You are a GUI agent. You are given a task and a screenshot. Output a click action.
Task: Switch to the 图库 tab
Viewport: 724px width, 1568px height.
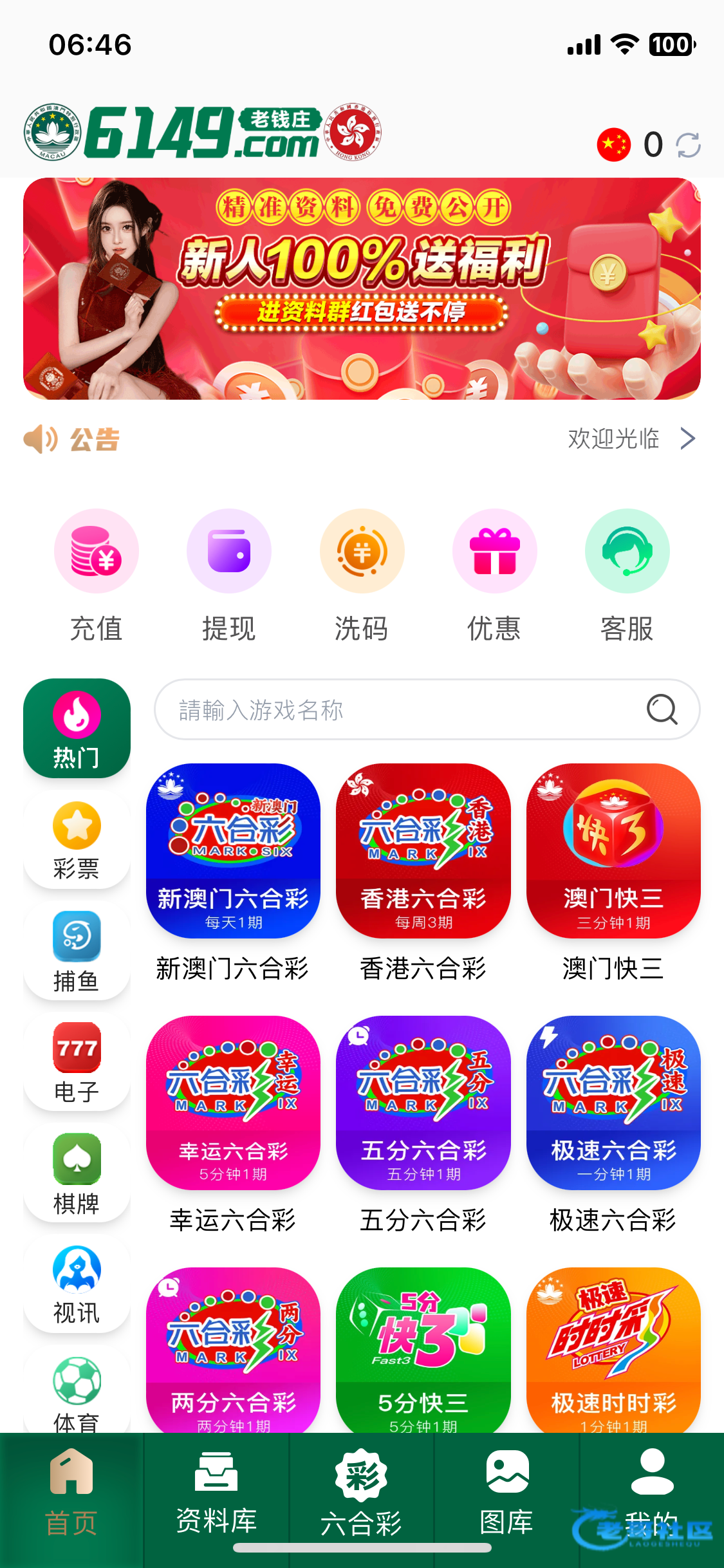pyautogui.click(x=506, y=1493)
